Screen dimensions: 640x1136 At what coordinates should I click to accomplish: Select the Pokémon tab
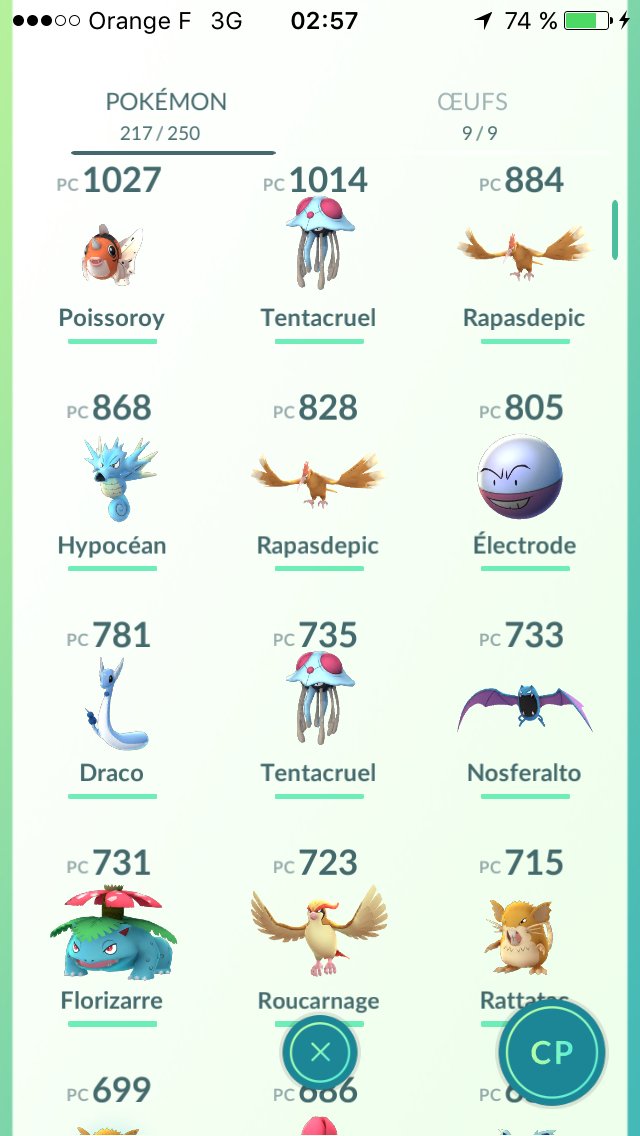166,116
